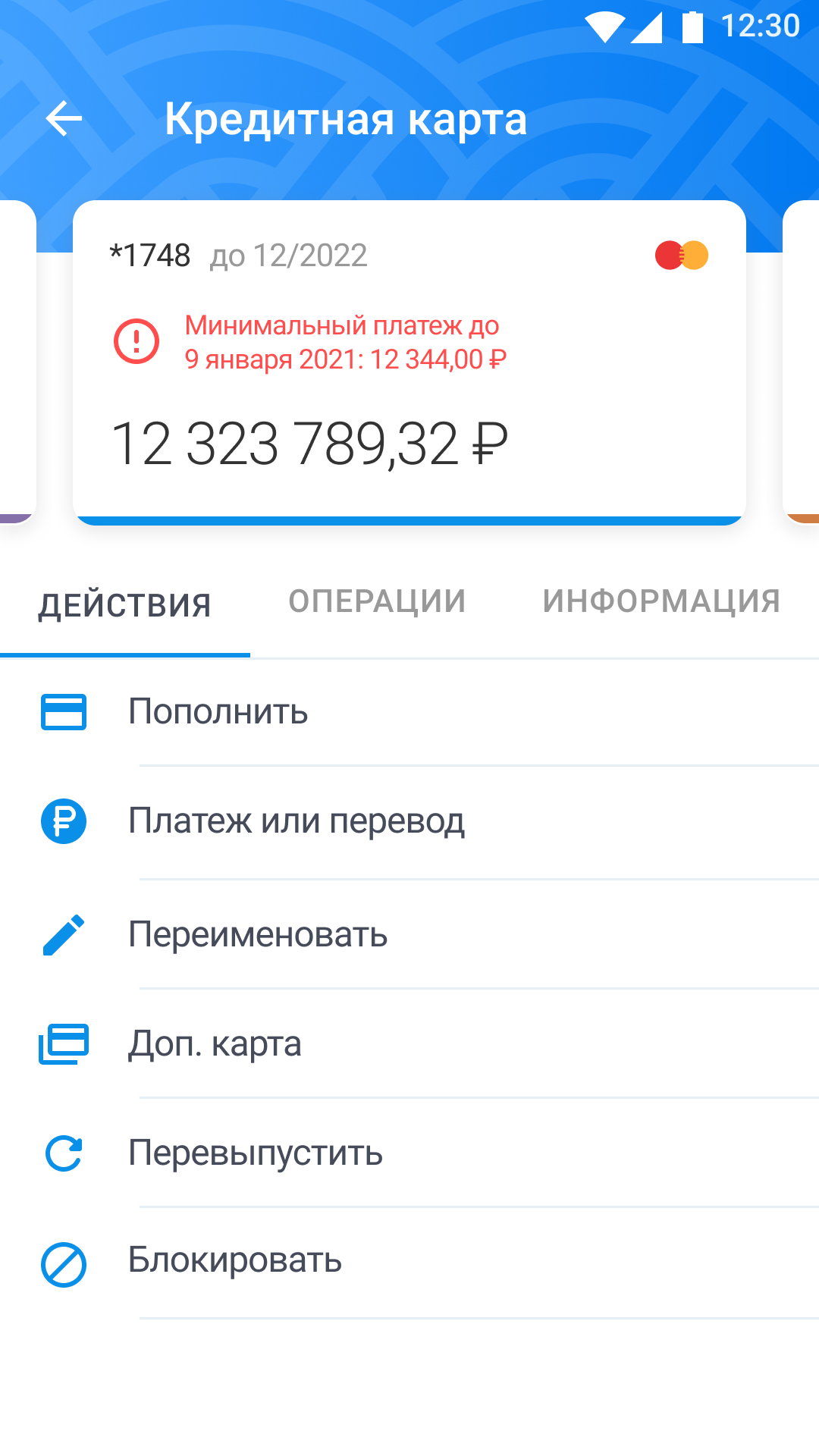Click the Mastercard logo on the card
Viewport: 819px width, 1456px height.
[682, 256]
